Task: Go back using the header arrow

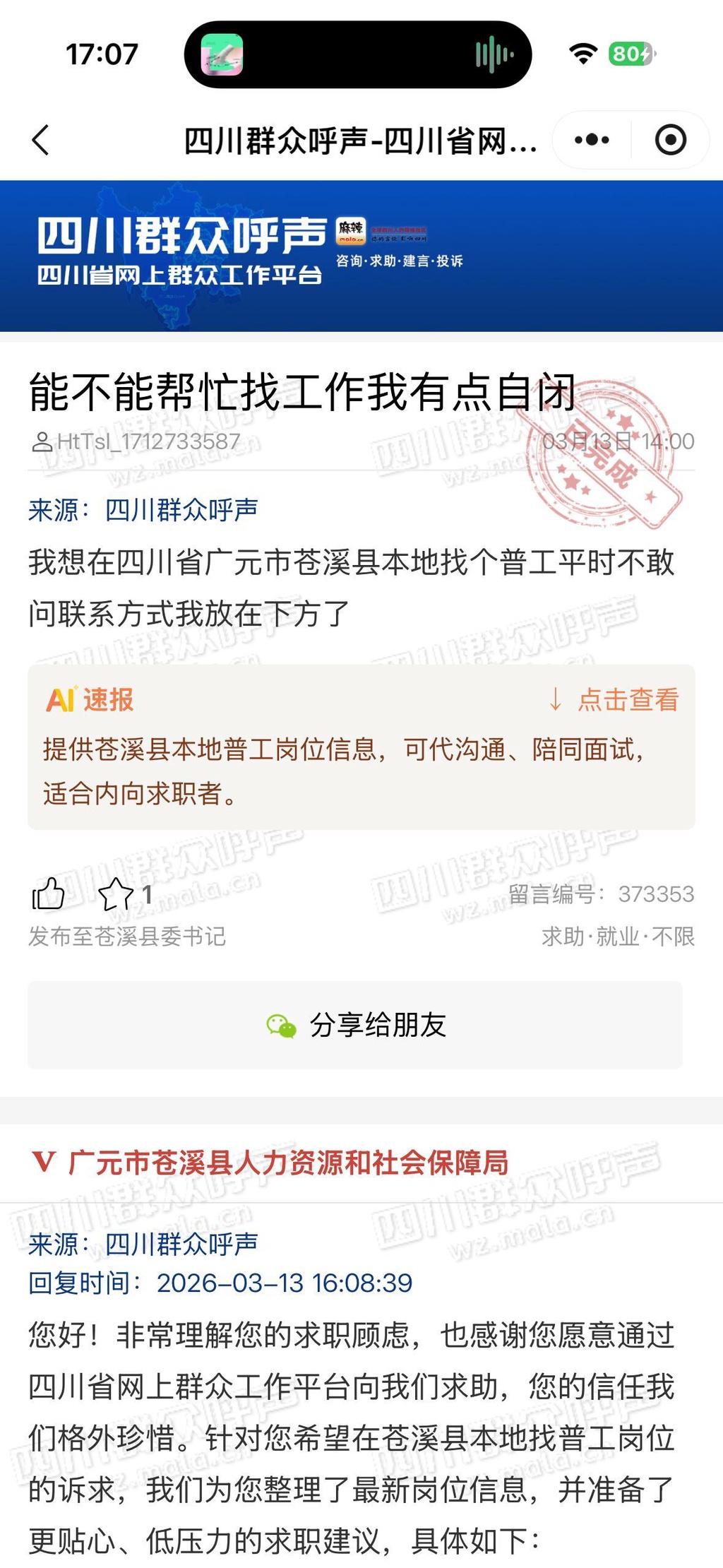Action: [x=41, y=140]
